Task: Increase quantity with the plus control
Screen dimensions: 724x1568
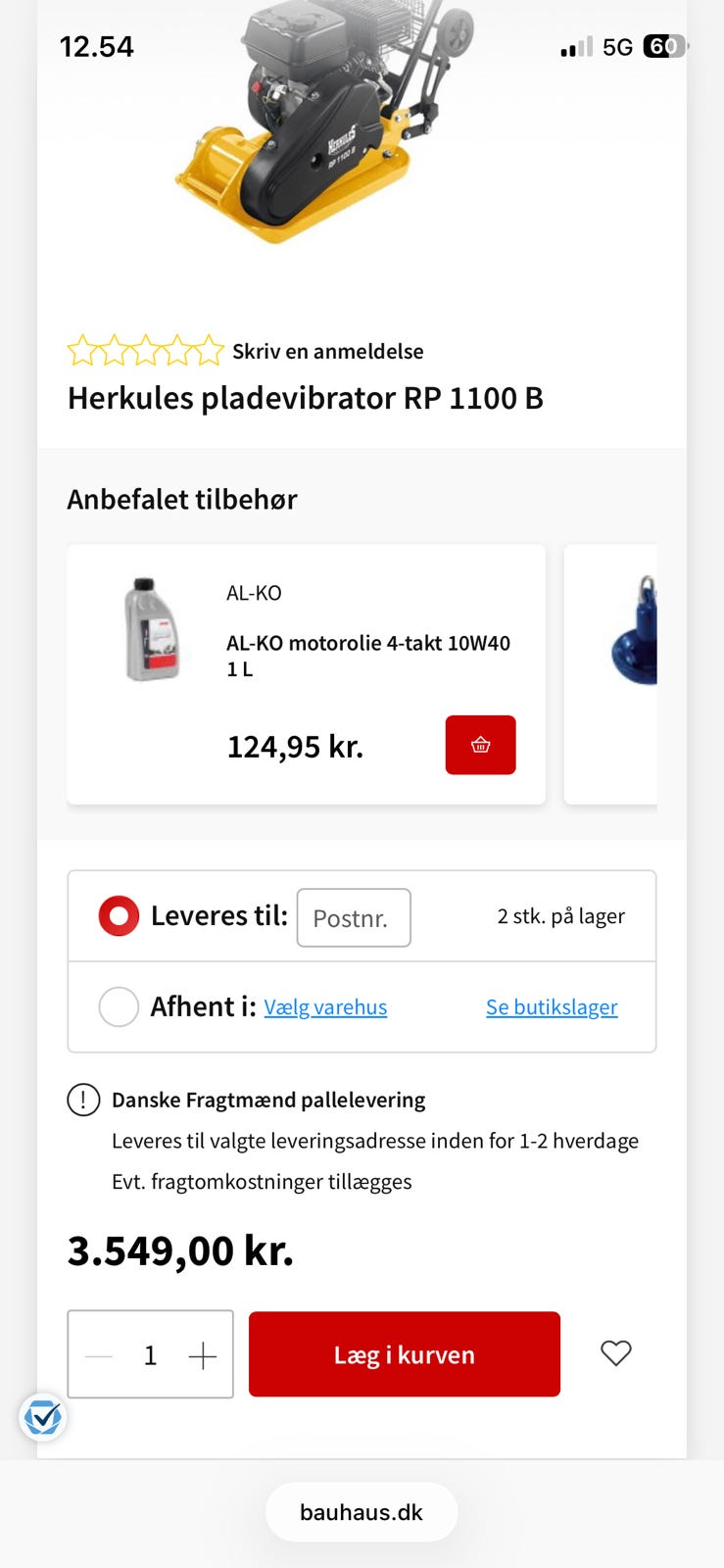Action: tap(203, 1354)
